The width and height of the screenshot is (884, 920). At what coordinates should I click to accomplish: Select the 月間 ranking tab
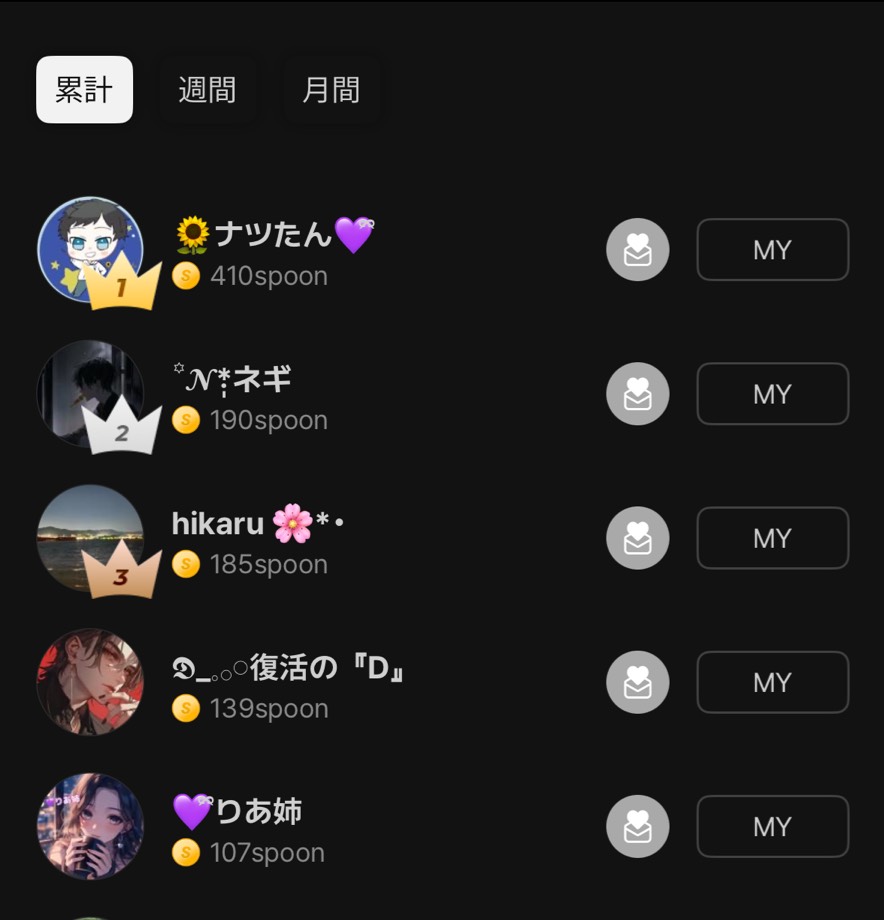click(331, 90)
